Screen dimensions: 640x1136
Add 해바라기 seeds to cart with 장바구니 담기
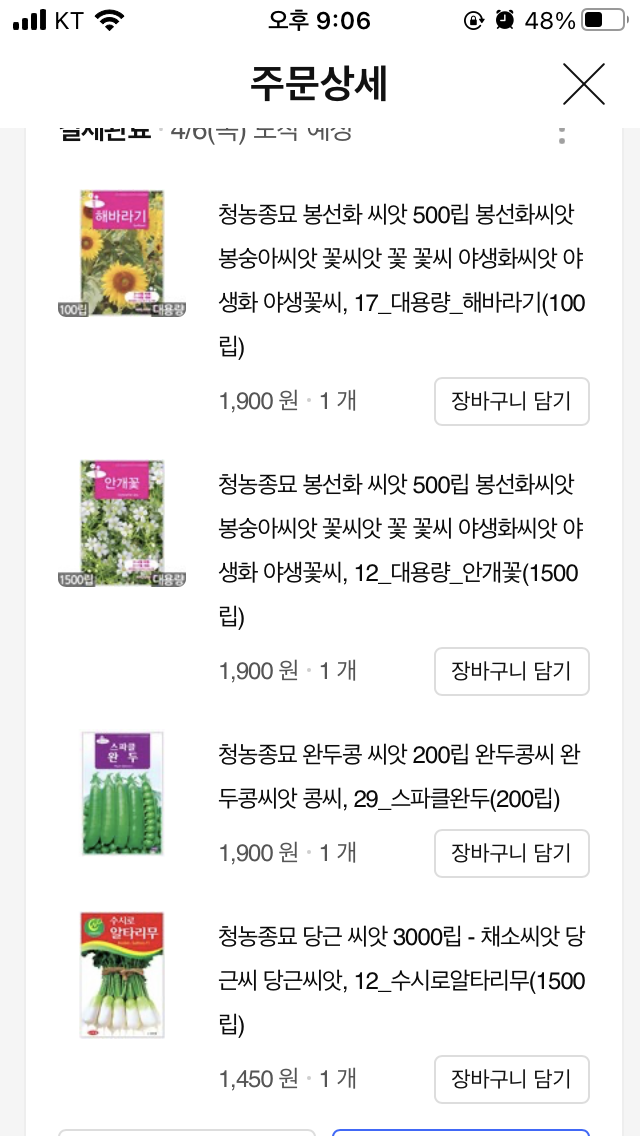click(x=511, y=402)
